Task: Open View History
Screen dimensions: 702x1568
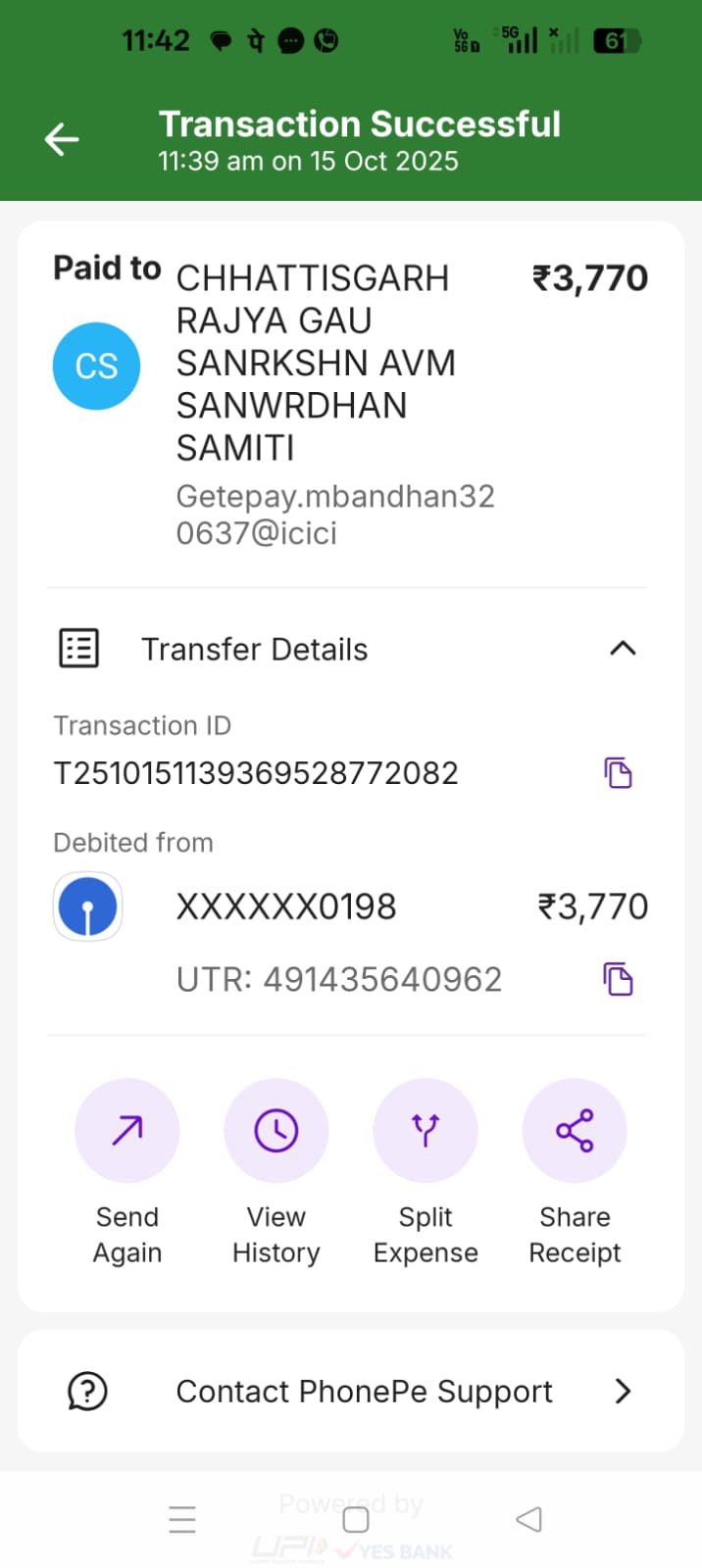Action: tap(276, 1131)
